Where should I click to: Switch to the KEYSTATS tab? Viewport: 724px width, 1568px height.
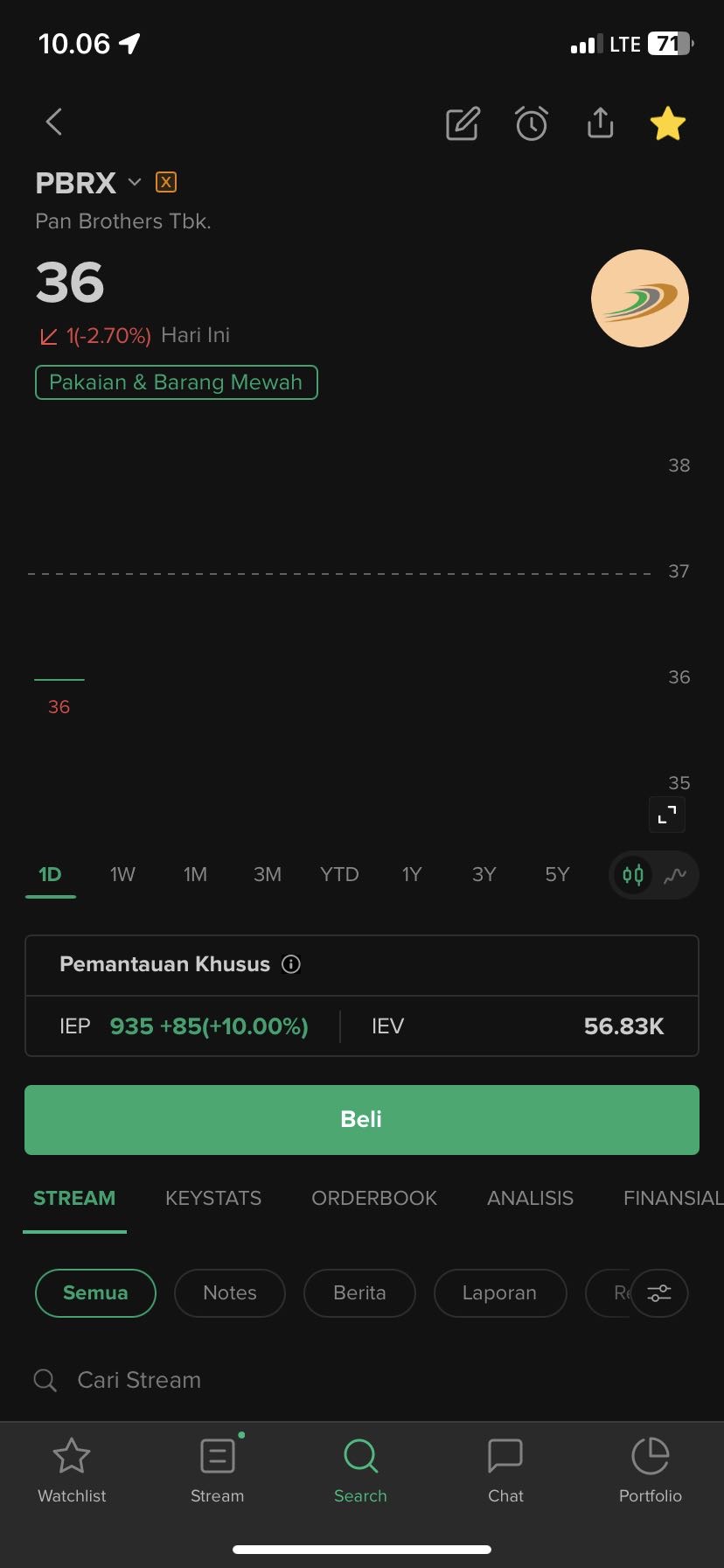[x=213, y=1198]
